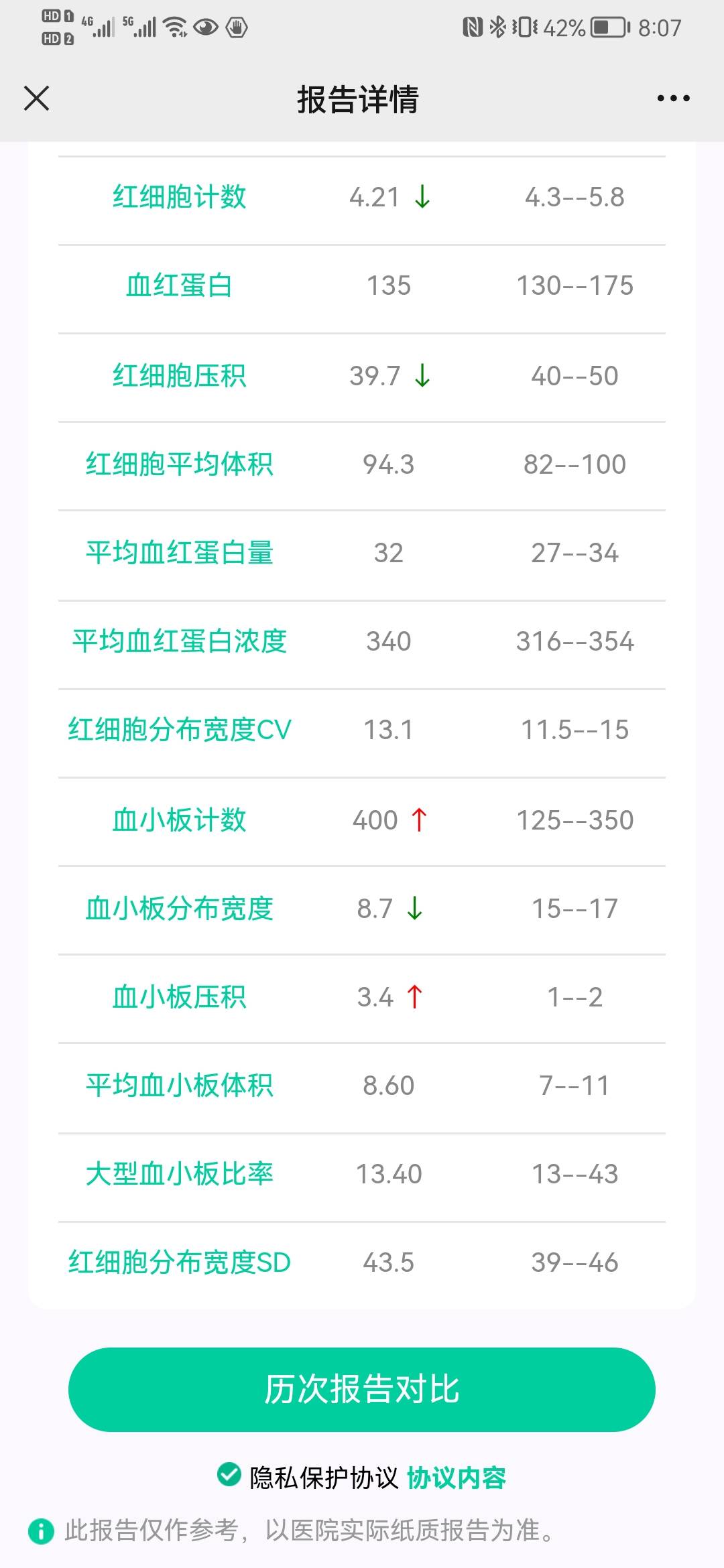
Task: Toggle the down arrow beside 红细胞压积
Action: click(422, 376)
